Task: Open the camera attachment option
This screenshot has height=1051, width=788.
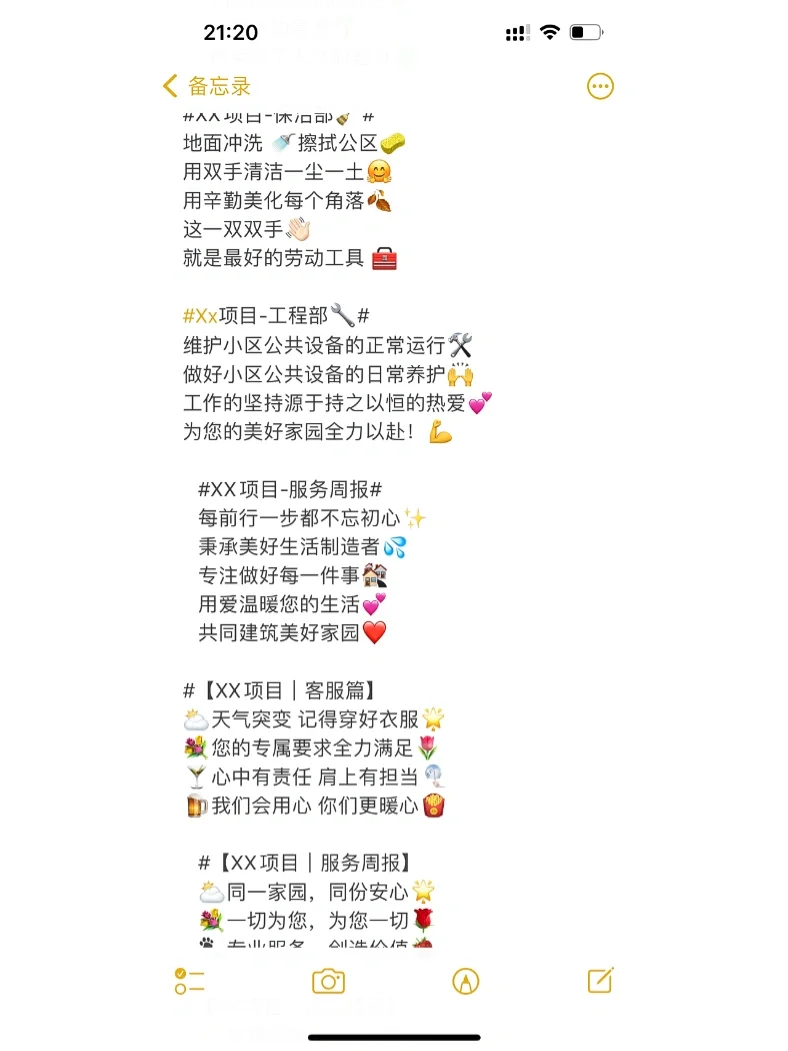Action: 328,981
